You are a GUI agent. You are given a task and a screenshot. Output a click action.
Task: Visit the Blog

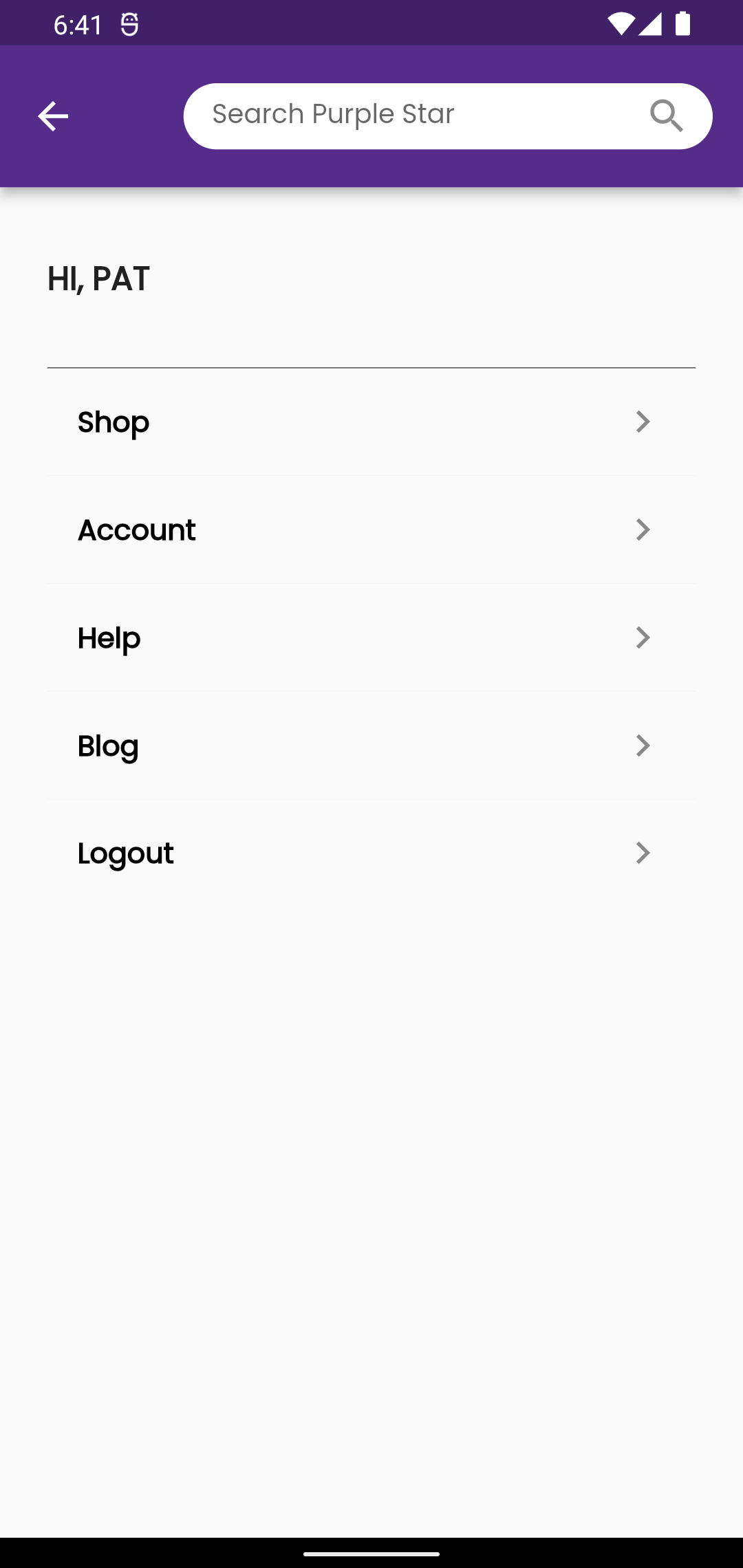click(x=371, y=746)
